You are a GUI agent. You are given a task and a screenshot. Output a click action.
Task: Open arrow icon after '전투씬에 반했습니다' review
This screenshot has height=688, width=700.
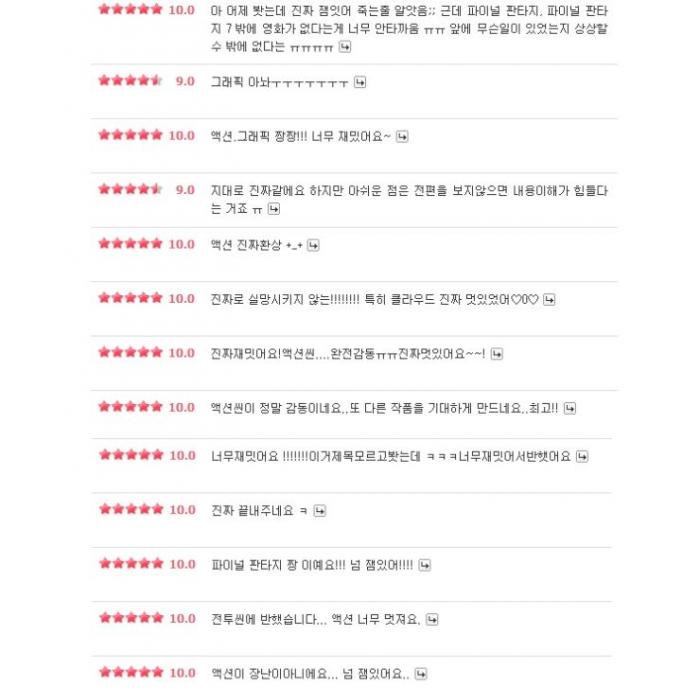[432, 619]
